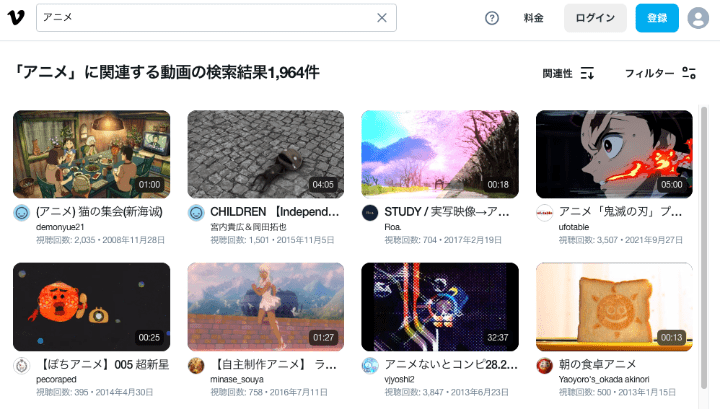Image resolution: width=720 pixels, height=409 pixels.
Task: Open the help question mark icon
Action: 492,18
